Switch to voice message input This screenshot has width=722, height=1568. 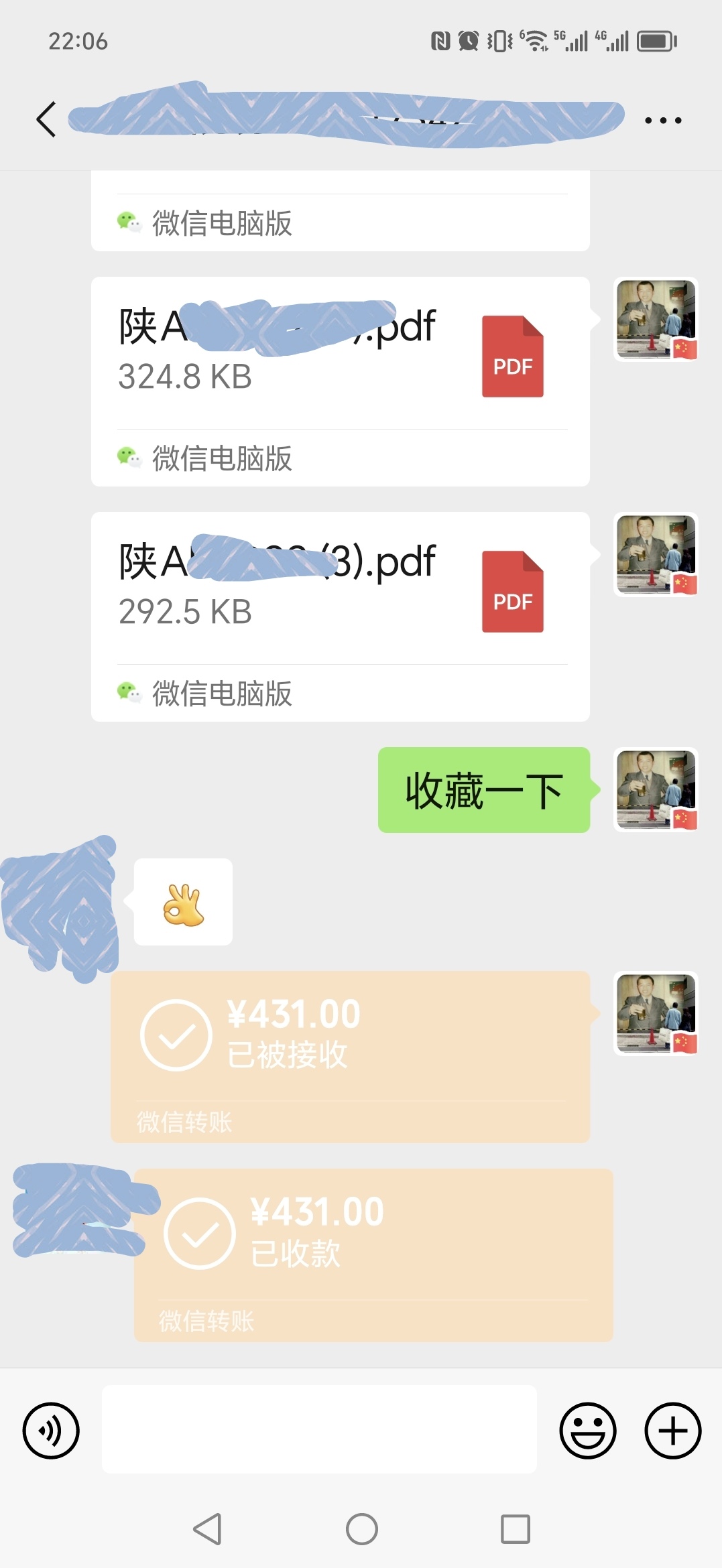(51, 1430)
